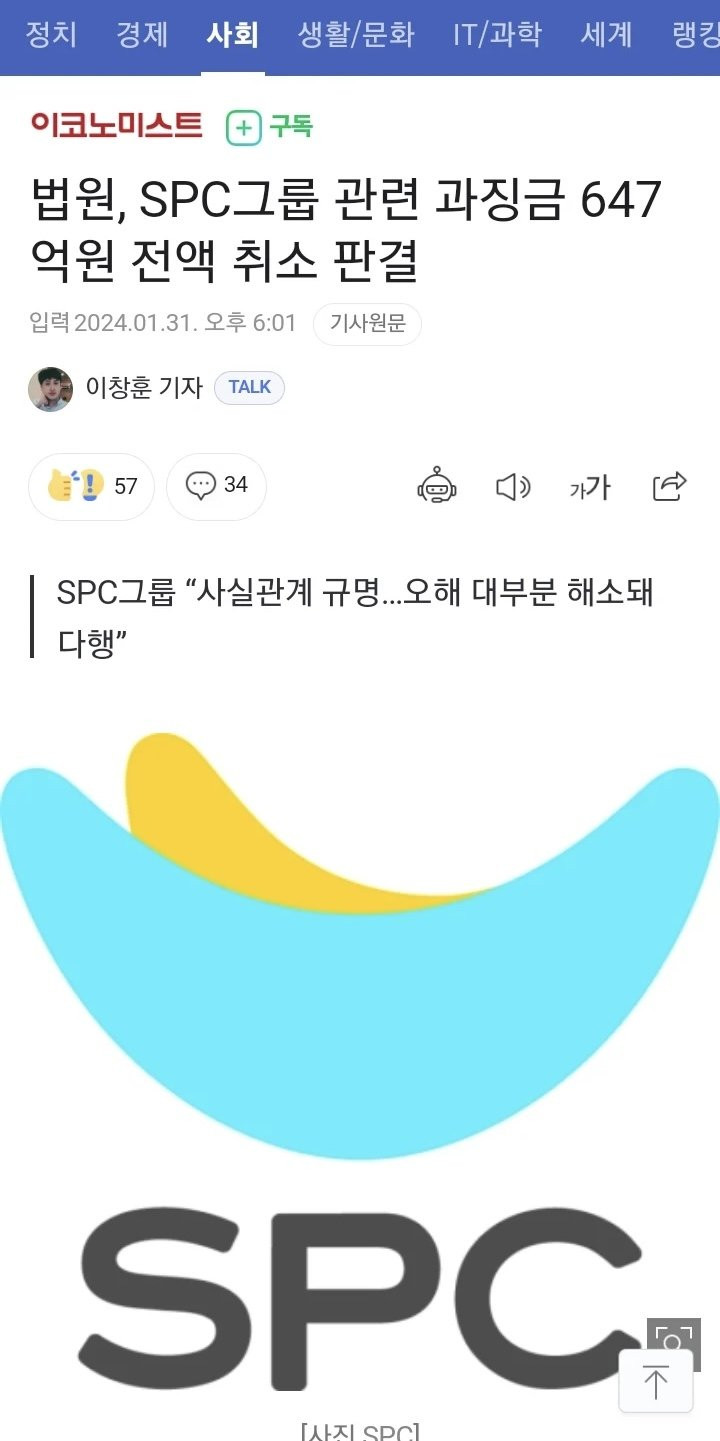
Task: Open image search icon on SPC photo
Action: 673,1340
